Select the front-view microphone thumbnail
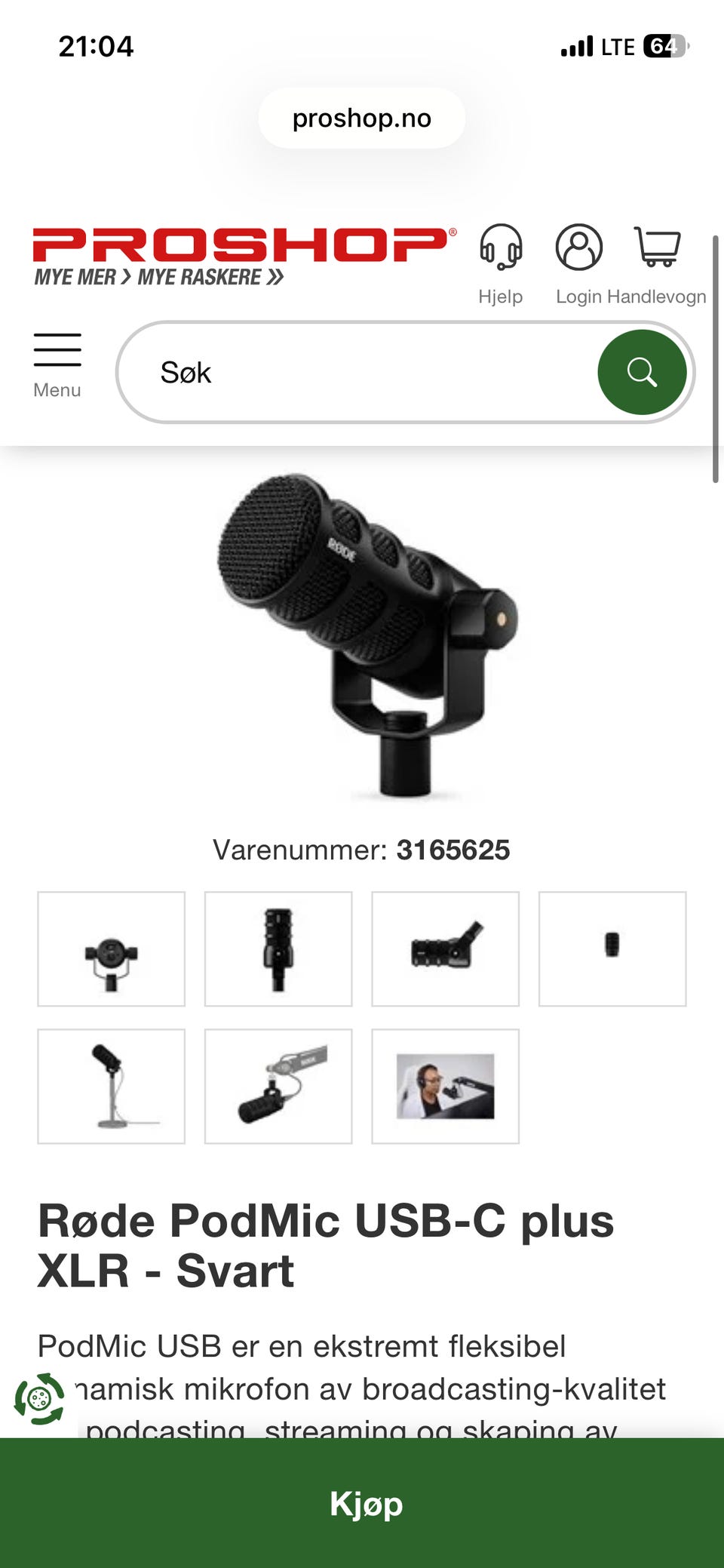Image resolution: width=724 pixels, height=1568 pixels. 112,948
